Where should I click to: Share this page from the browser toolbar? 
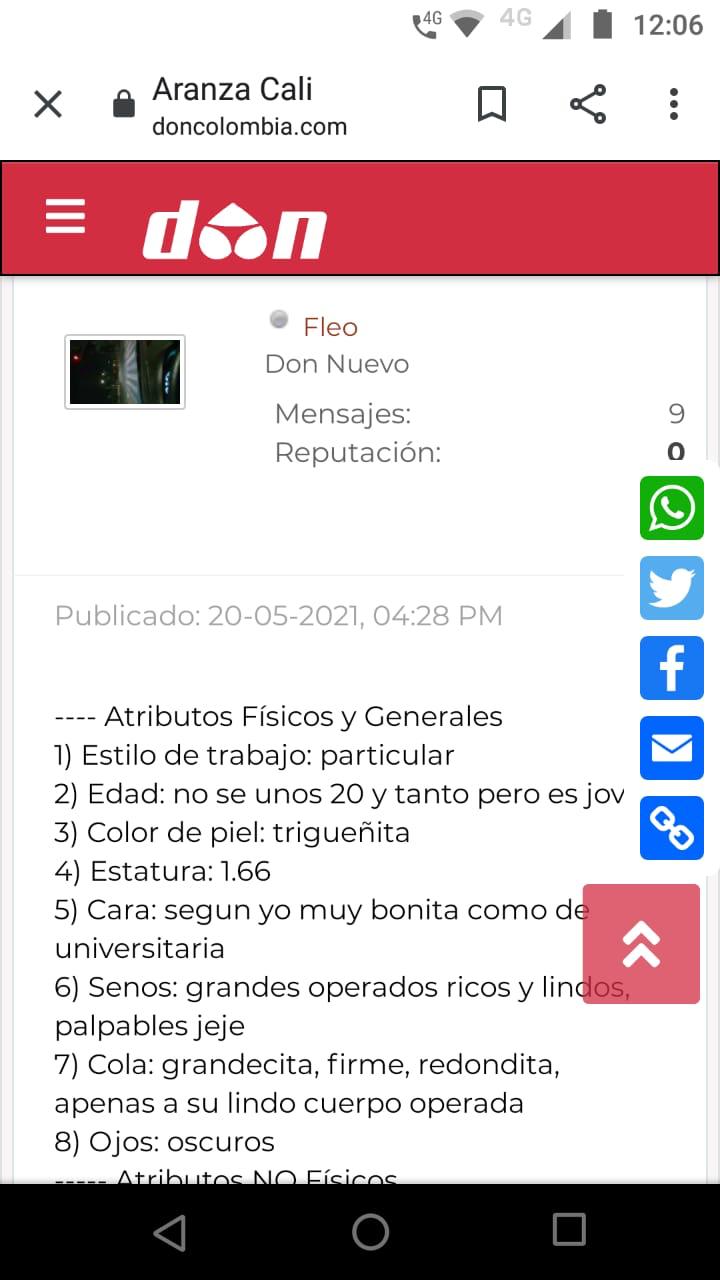coord(588,104)
